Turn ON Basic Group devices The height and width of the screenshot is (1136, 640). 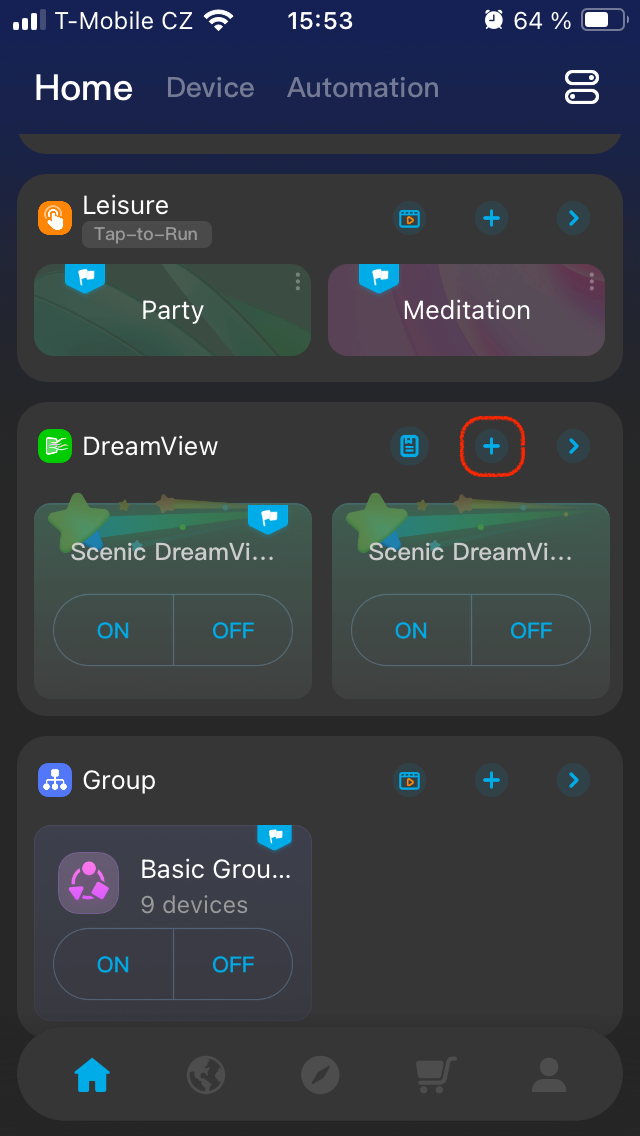113,964
